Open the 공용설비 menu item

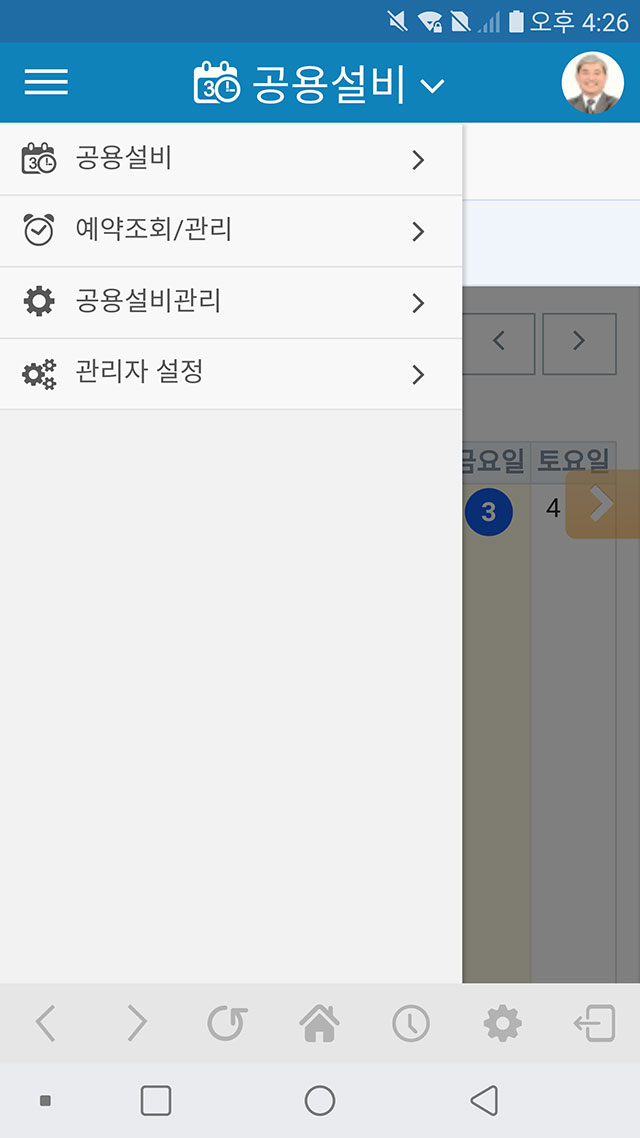point(231,159)
